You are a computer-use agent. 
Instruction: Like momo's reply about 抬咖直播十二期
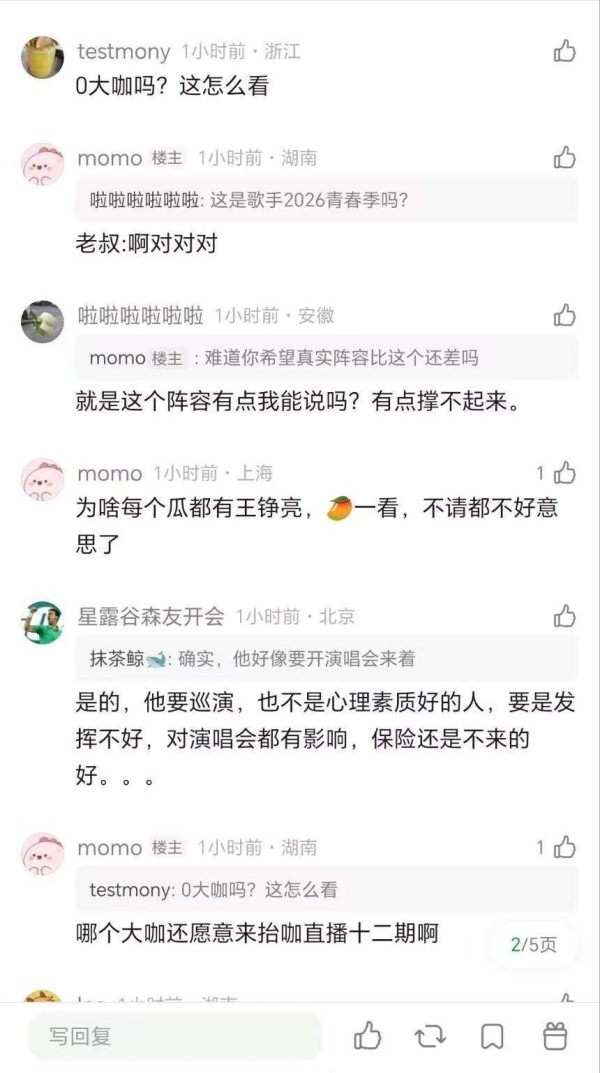565,847
